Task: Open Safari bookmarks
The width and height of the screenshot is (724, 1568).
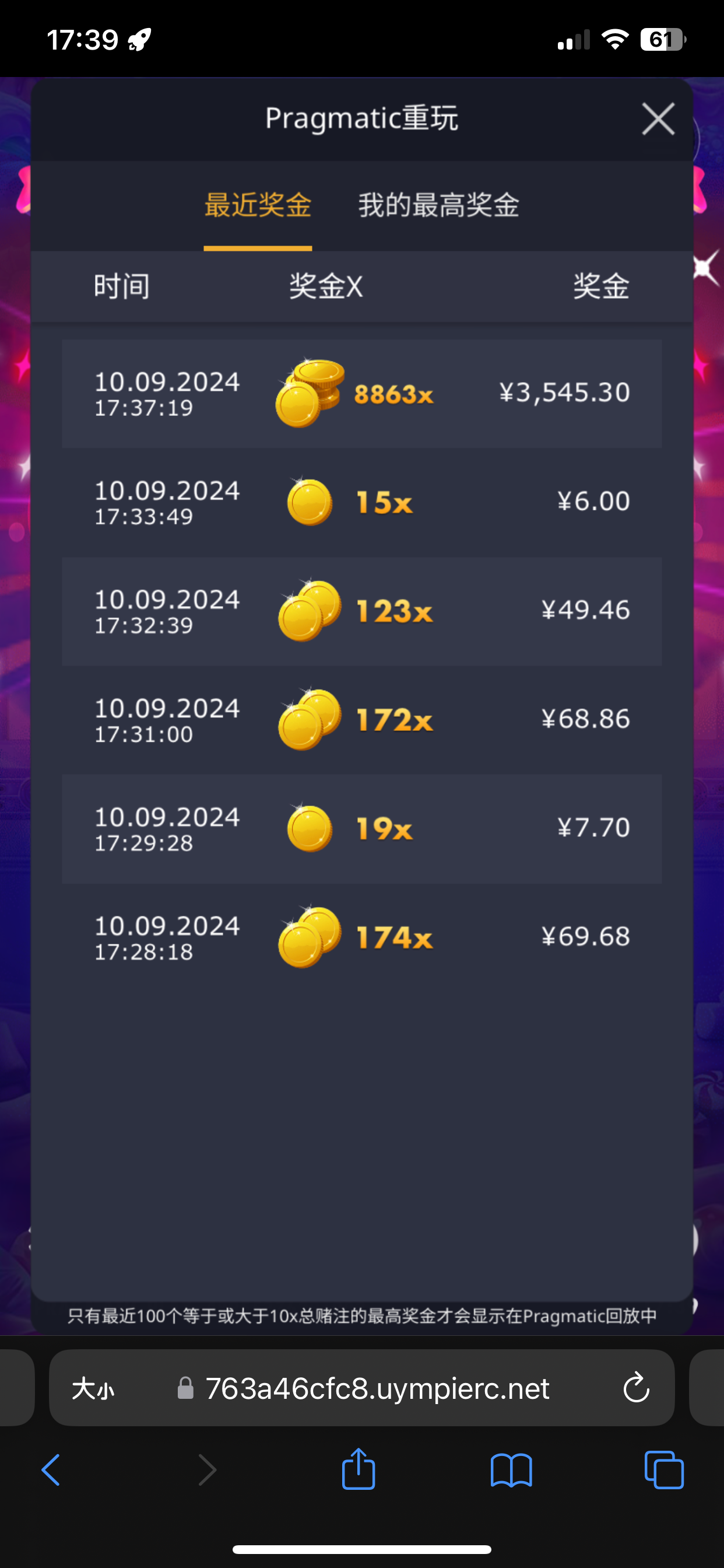Action: click(x=511, y=1471)
